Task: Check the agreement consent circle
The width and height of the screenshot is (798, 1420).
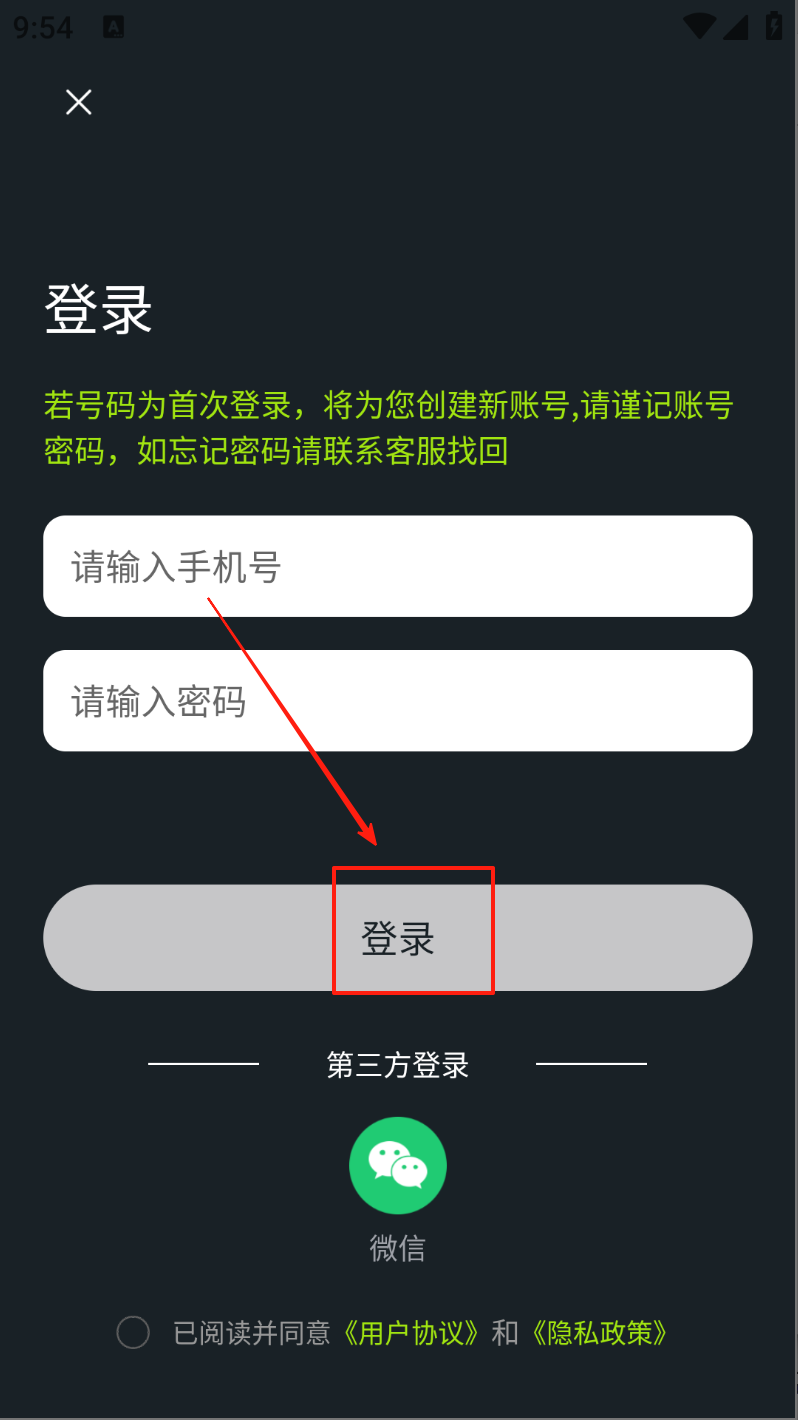Action: pos(133,1333)
